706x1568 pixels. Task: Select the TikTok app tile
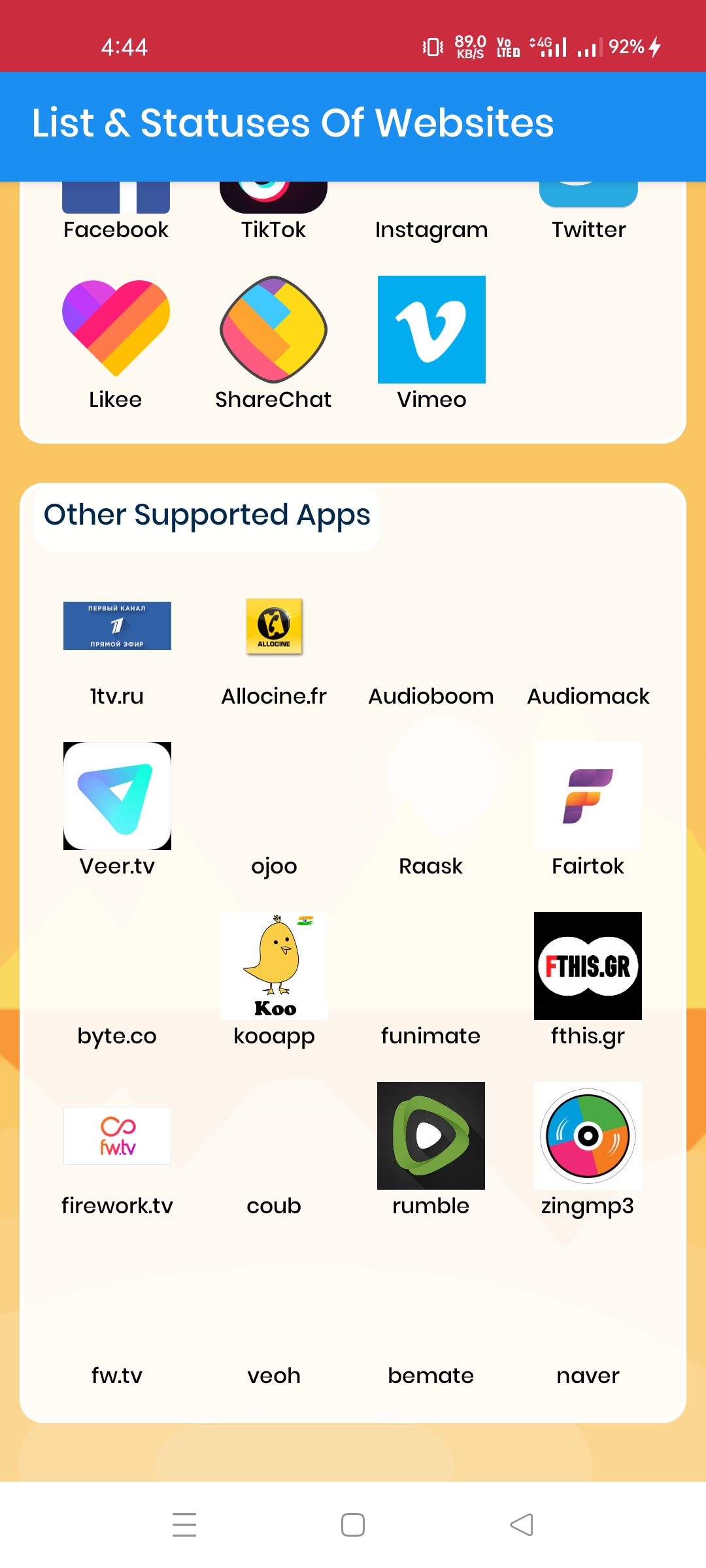coord(273,209)
